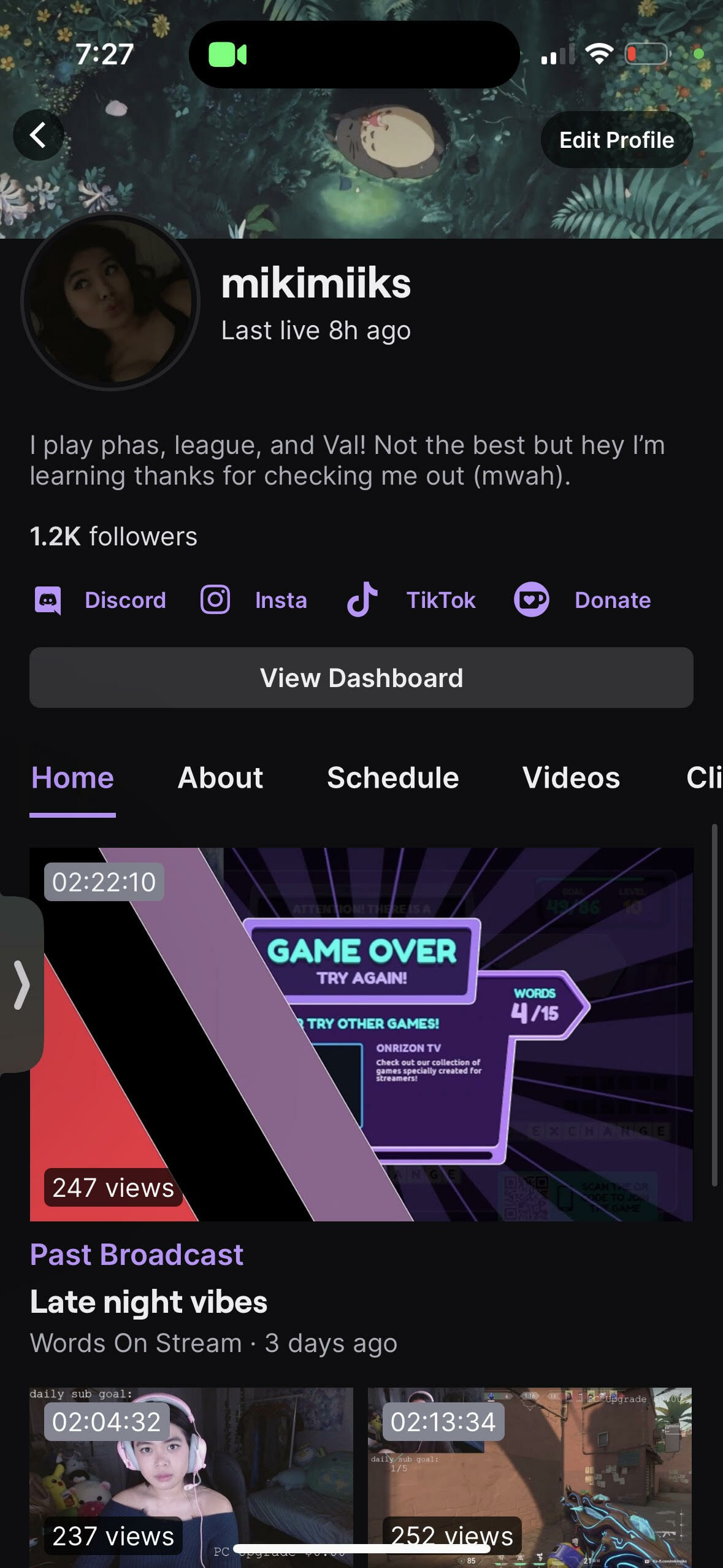The image size is (723, 1568).
Task: Open View Dashboard
Action: point(361,678)
